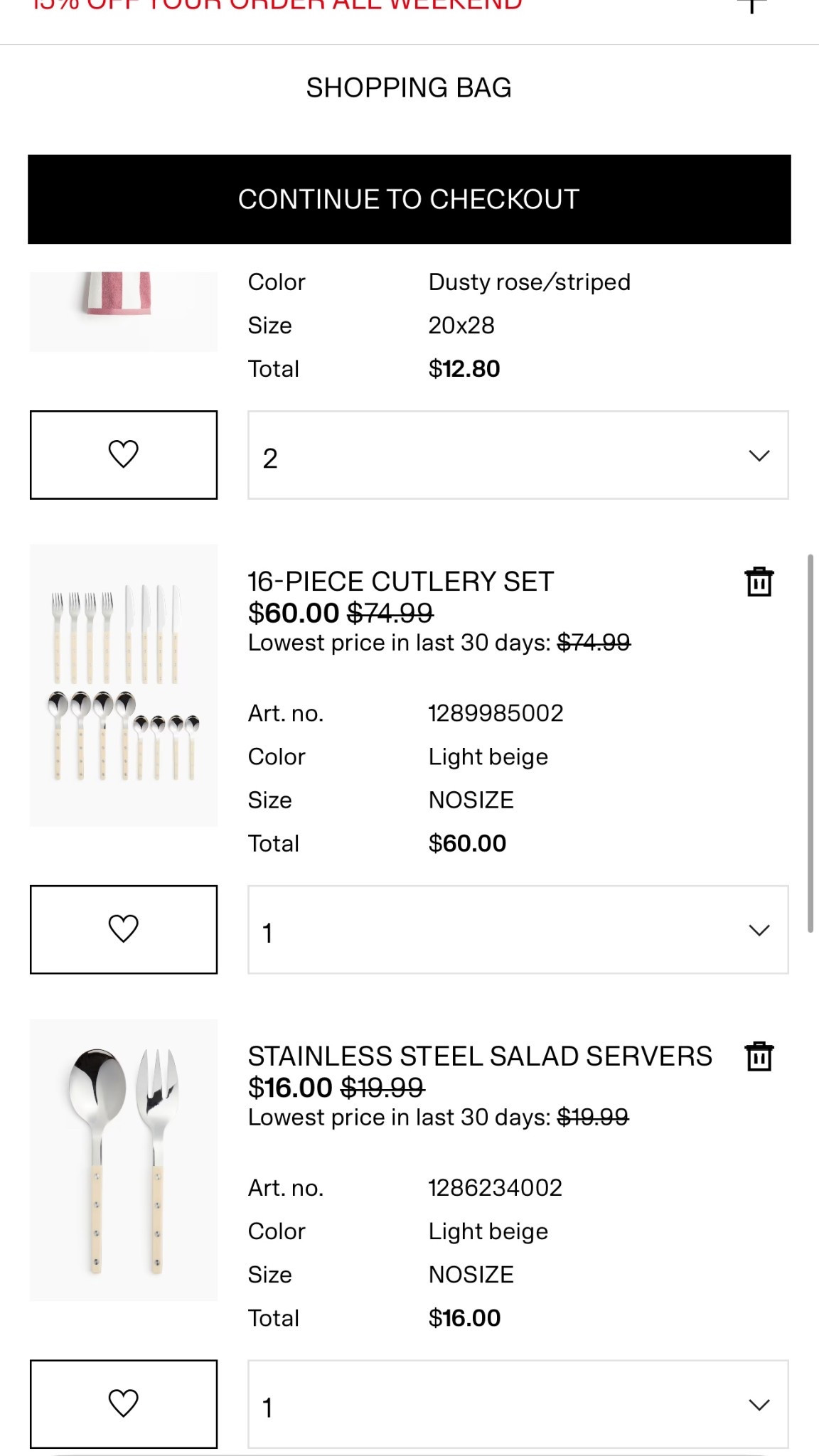Viewport: 819px width, 1456px height.
Task: Open the quantity dropdown showing 2
Action: 518,455
